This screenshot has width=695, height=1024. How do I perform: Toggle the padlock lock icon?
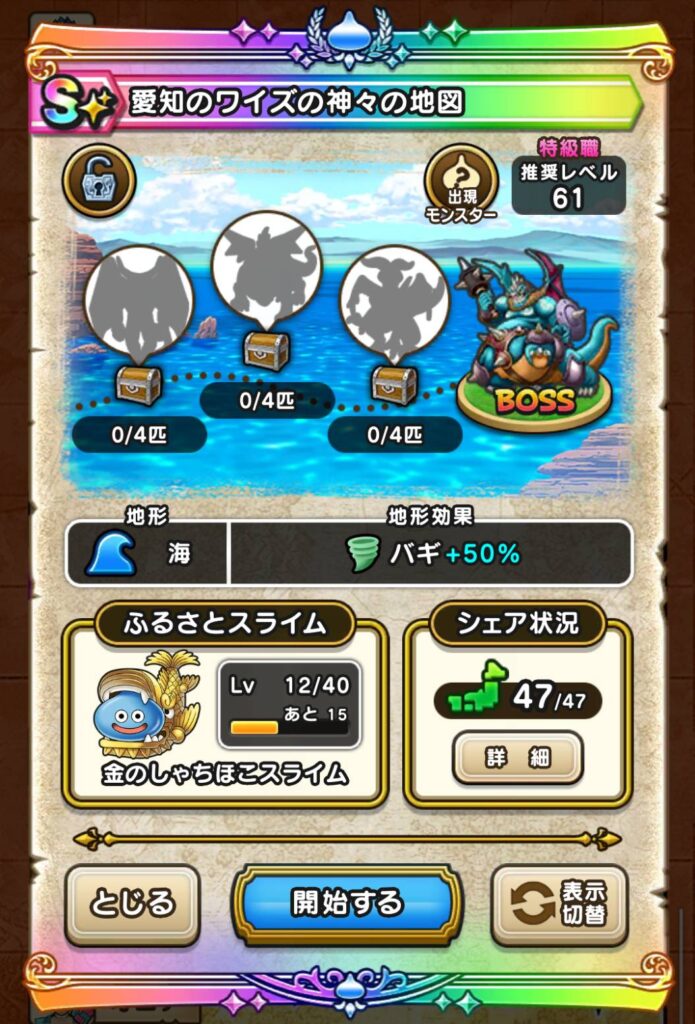tap(99, 180)
